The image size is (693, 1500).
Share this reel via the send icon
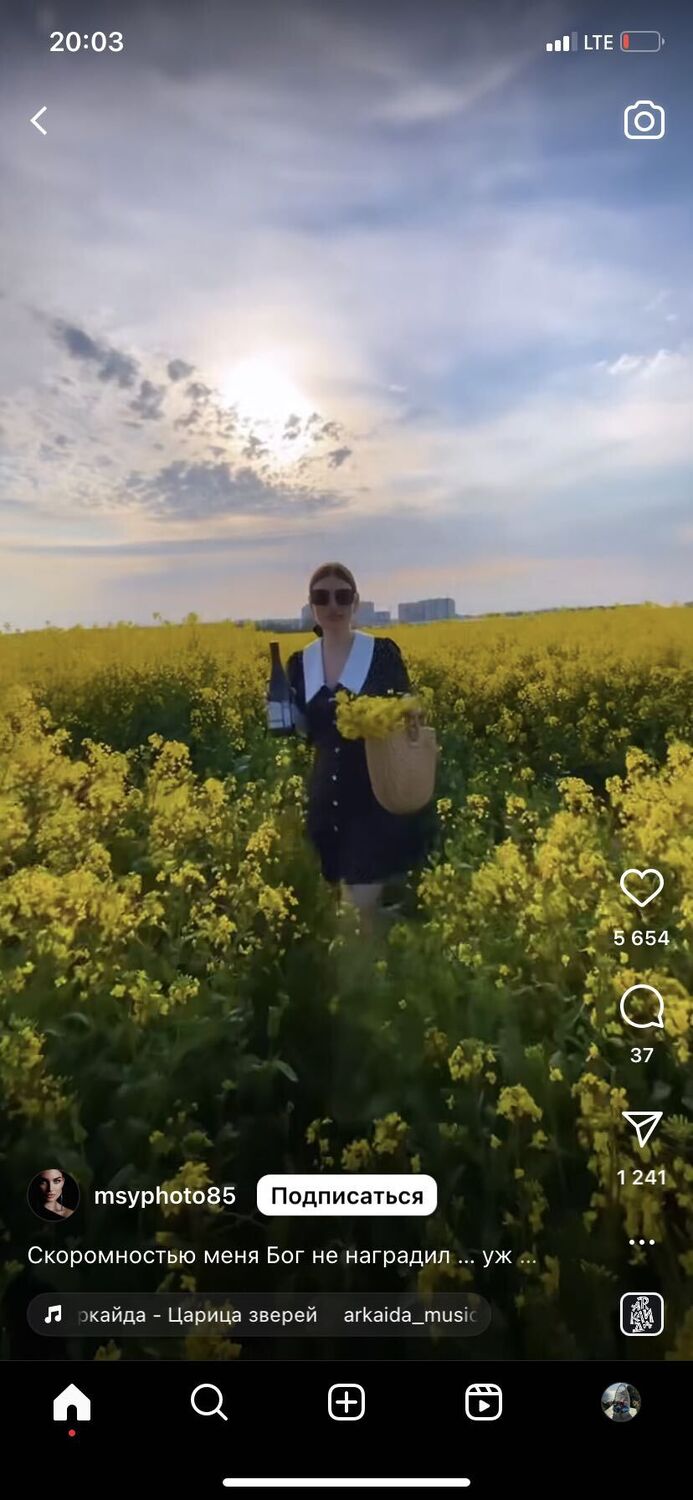(641, 1129)
